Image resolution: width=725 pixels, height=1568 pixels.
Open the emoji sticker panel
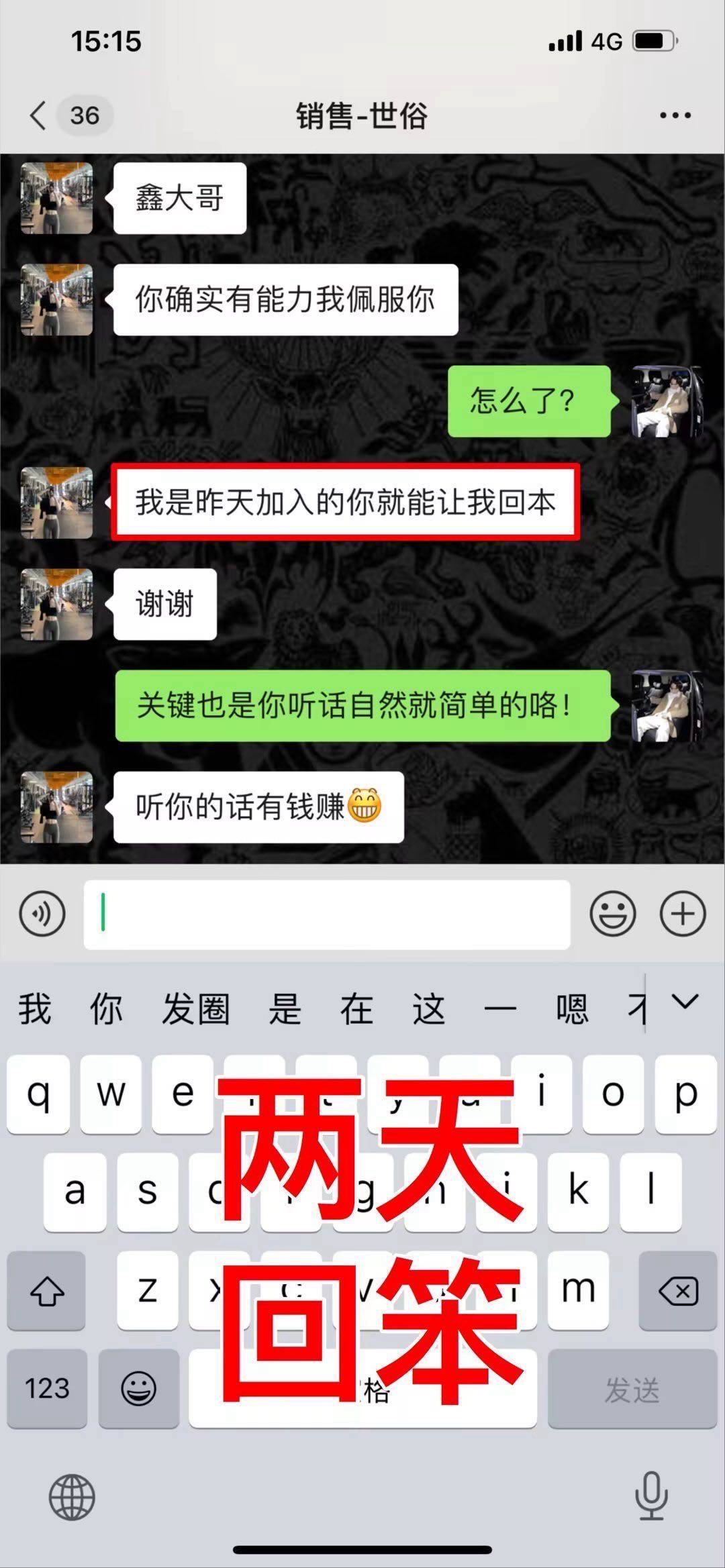(612, 913)
